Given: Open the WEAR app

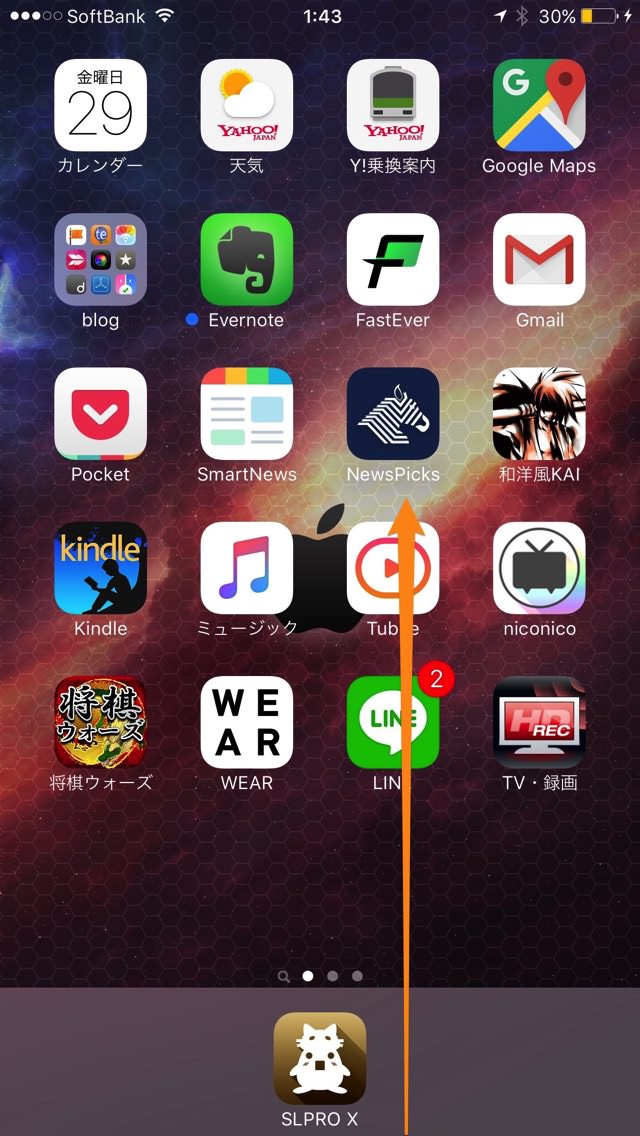Looking at the screenshot, I should tap(246, 722).
